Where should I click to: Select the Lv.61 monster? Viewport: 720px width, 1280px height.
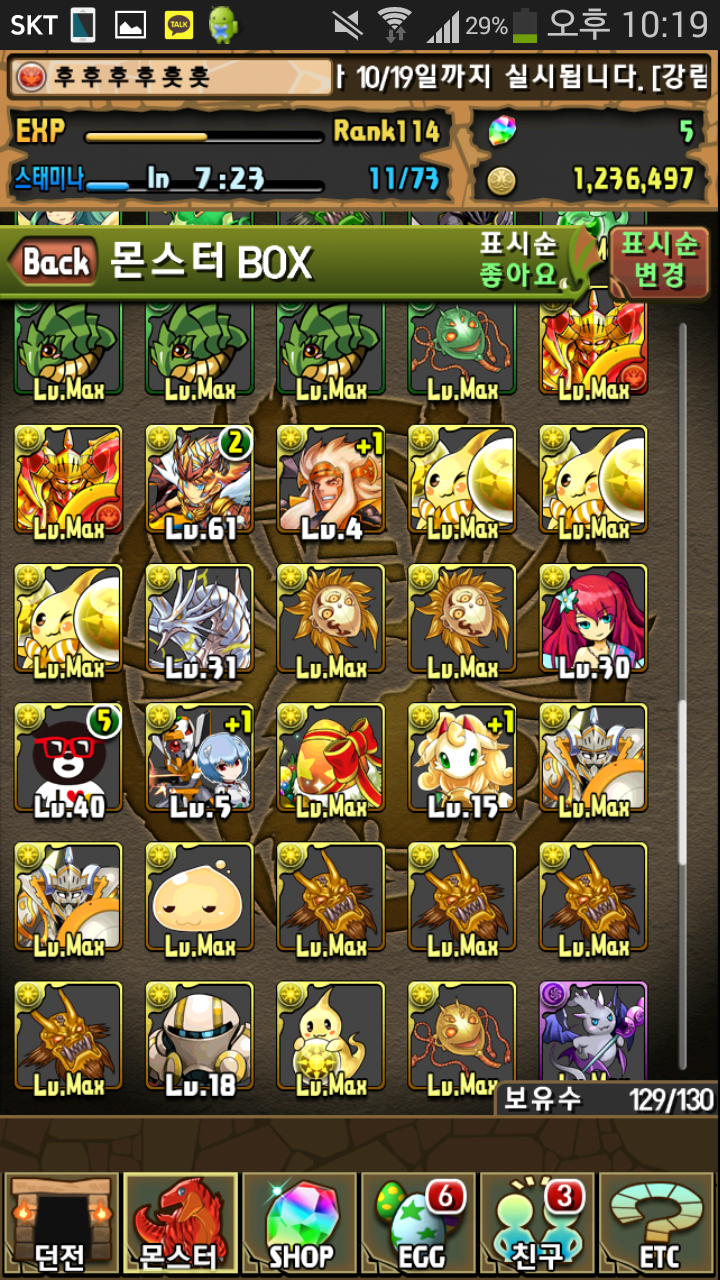199,480
